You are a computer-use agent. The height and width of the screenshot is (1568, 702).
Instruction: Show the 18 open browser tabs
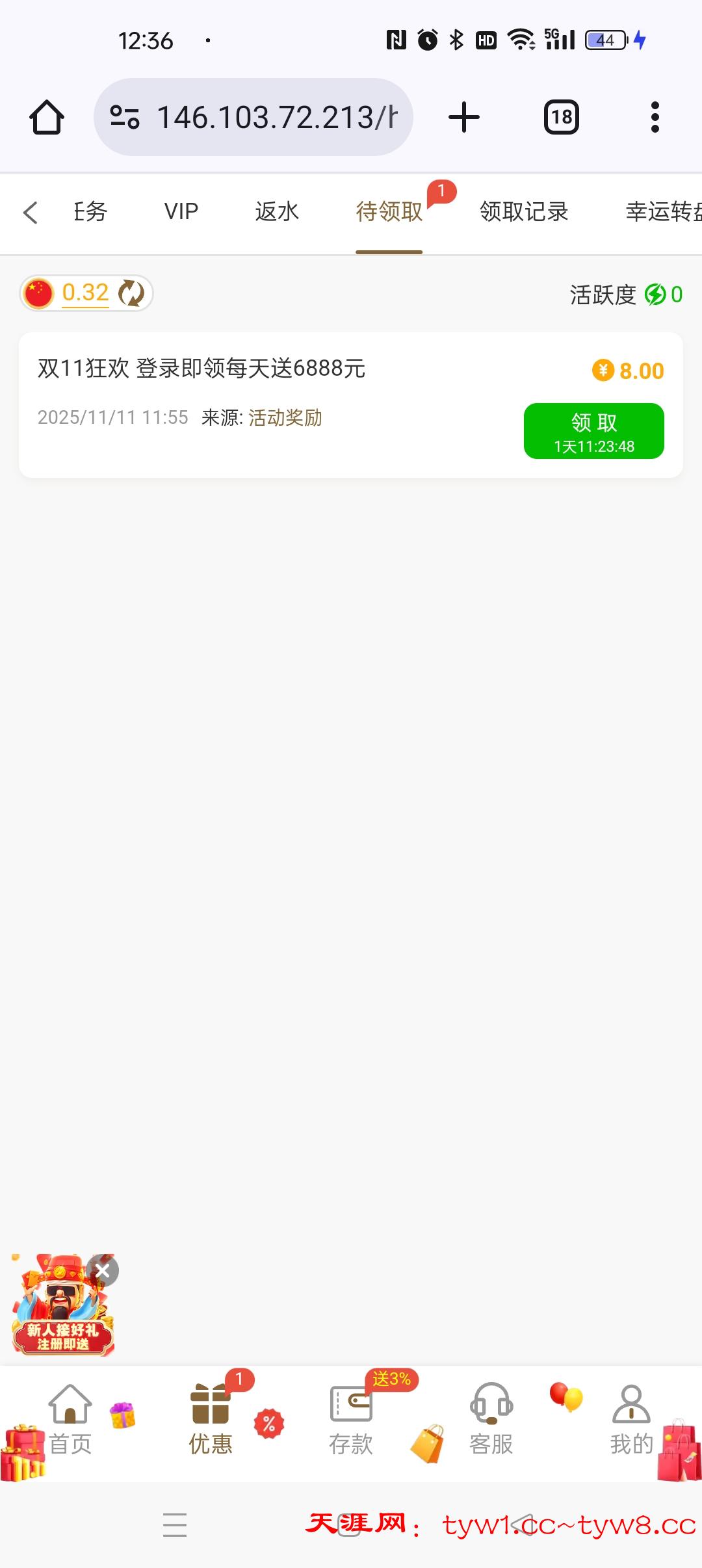click(x=561, y=117)
